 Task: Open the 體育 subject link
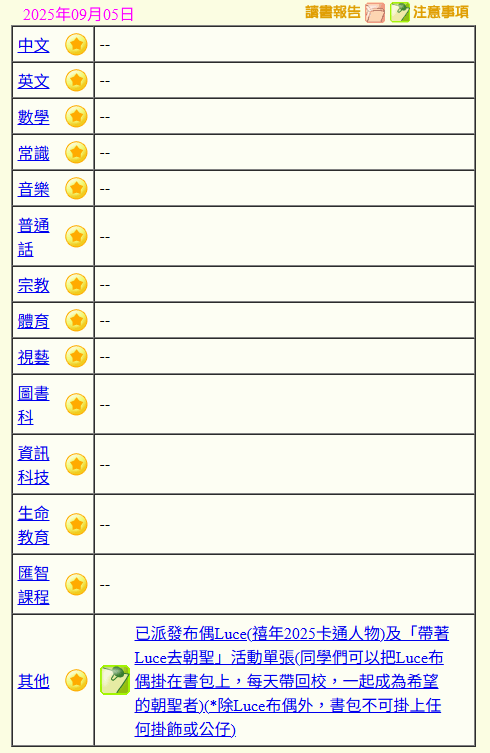click(34, 321)
